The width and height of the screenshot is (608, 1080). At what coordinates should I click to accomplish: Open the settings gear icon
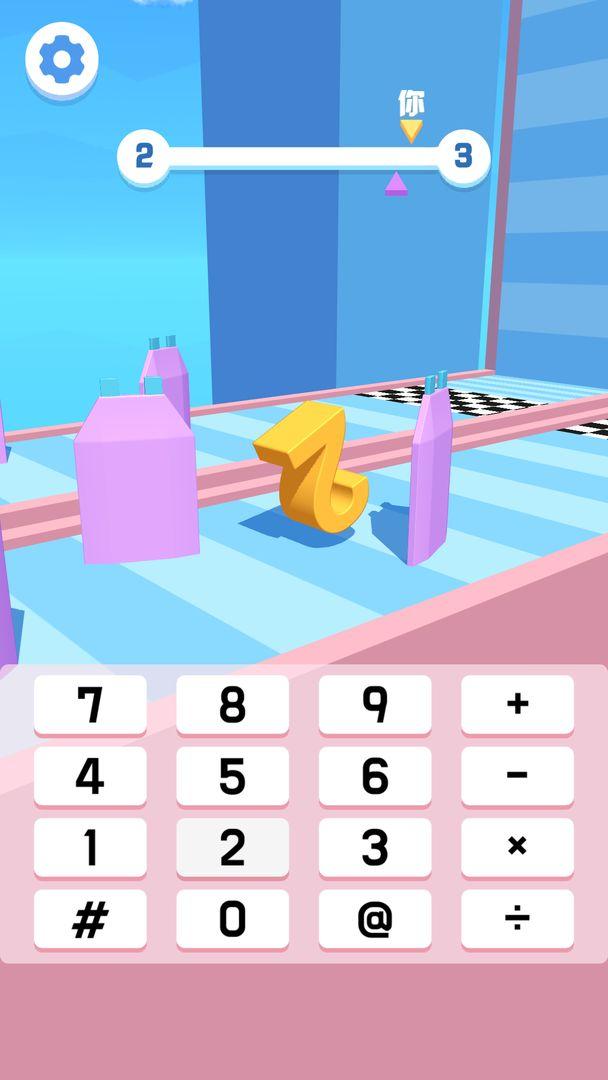[62, 61]
